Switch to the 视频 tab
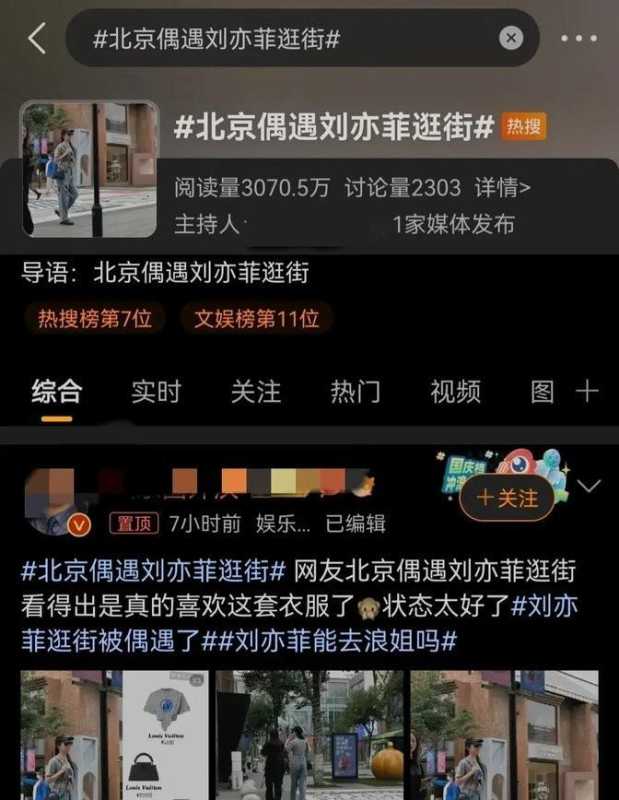Viewport: 619px width, 800px height. pos(455,391)
